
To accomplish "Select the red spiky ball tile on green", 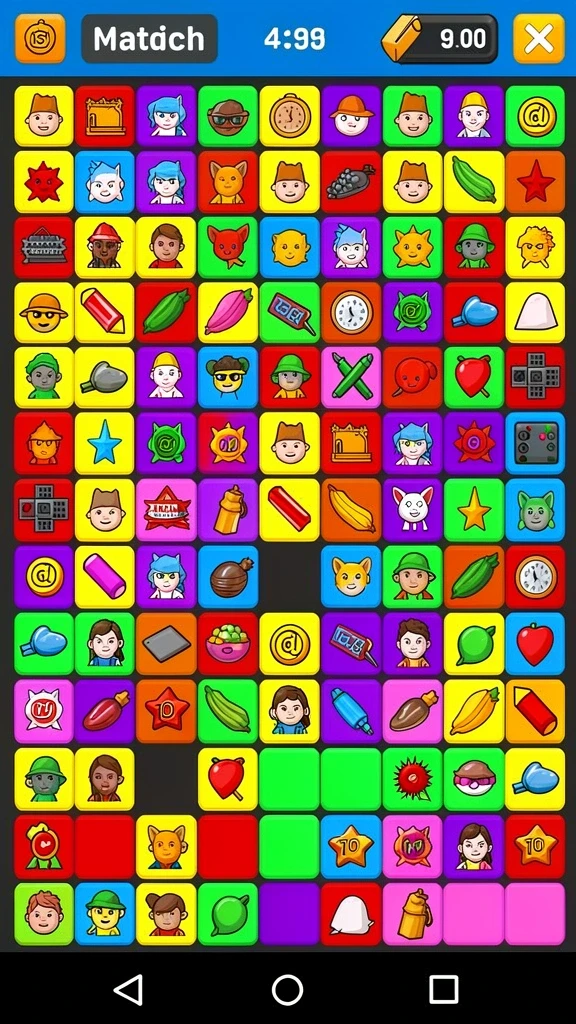I will 412,779.
